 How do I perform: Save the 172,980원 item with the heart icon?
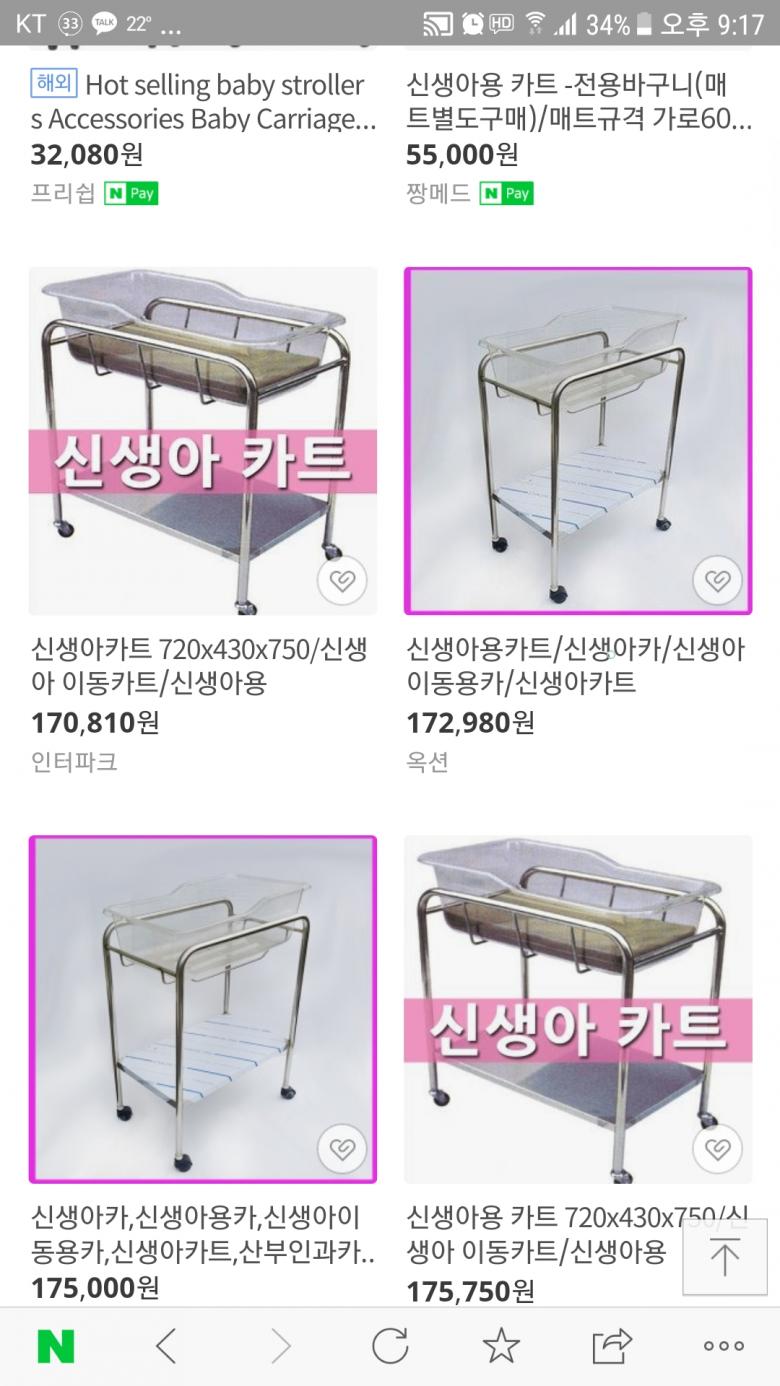tap(717, 580)
